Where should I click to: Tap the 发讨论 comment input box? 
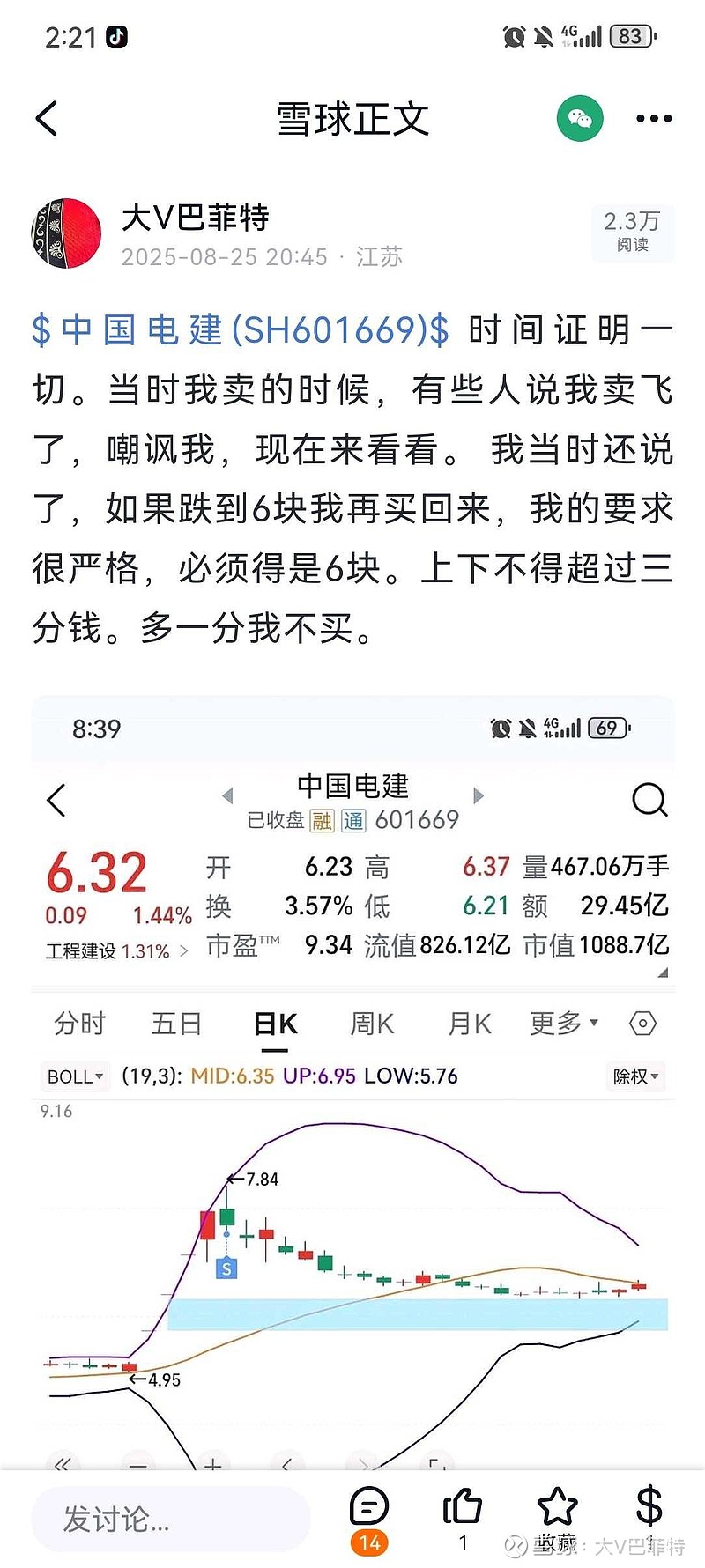coord(171,1518)
